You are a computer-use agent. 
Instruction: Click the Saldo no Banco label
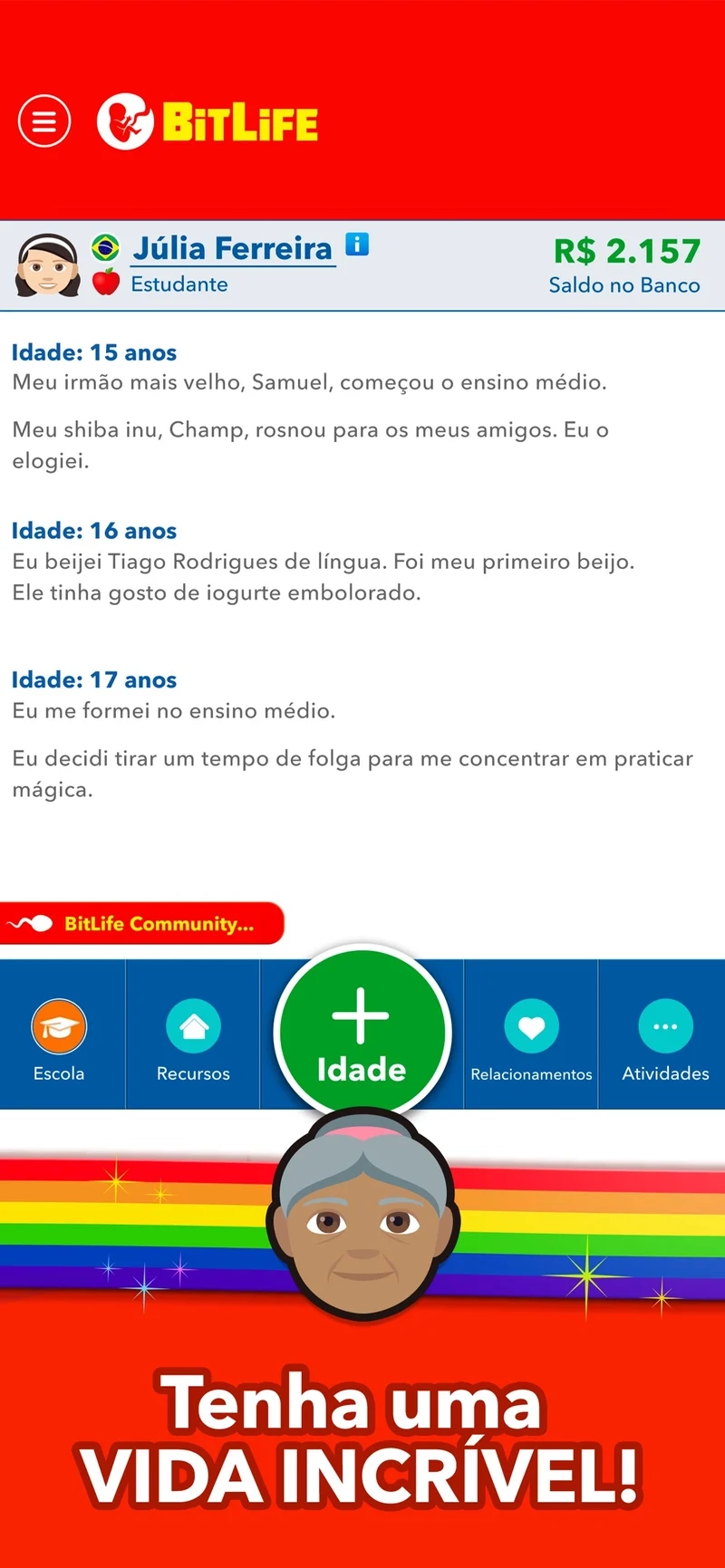coord(624,285)
